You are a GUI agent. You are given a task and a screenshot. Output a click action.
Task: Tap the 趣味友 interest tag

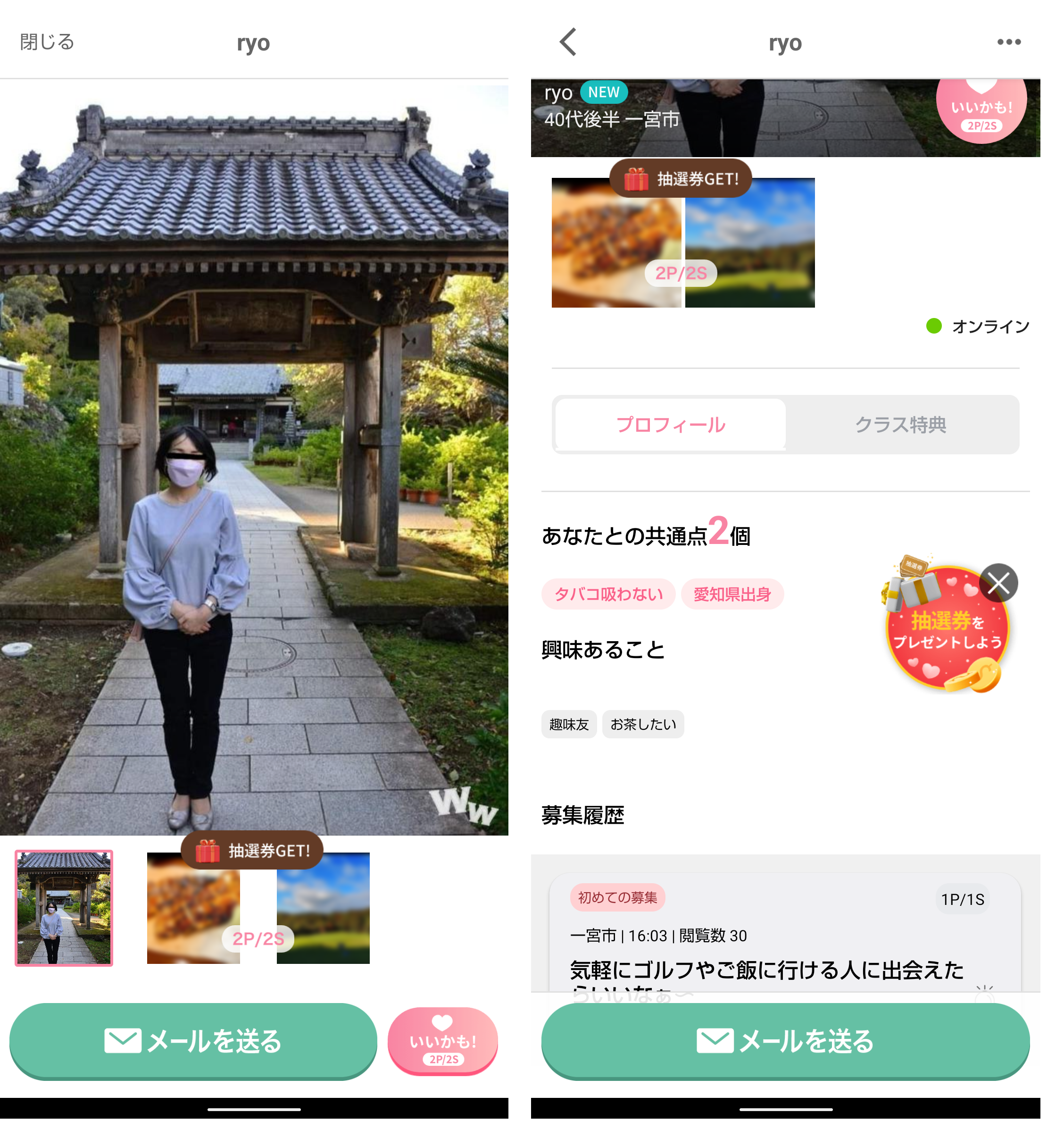click(x=568, y=724)
